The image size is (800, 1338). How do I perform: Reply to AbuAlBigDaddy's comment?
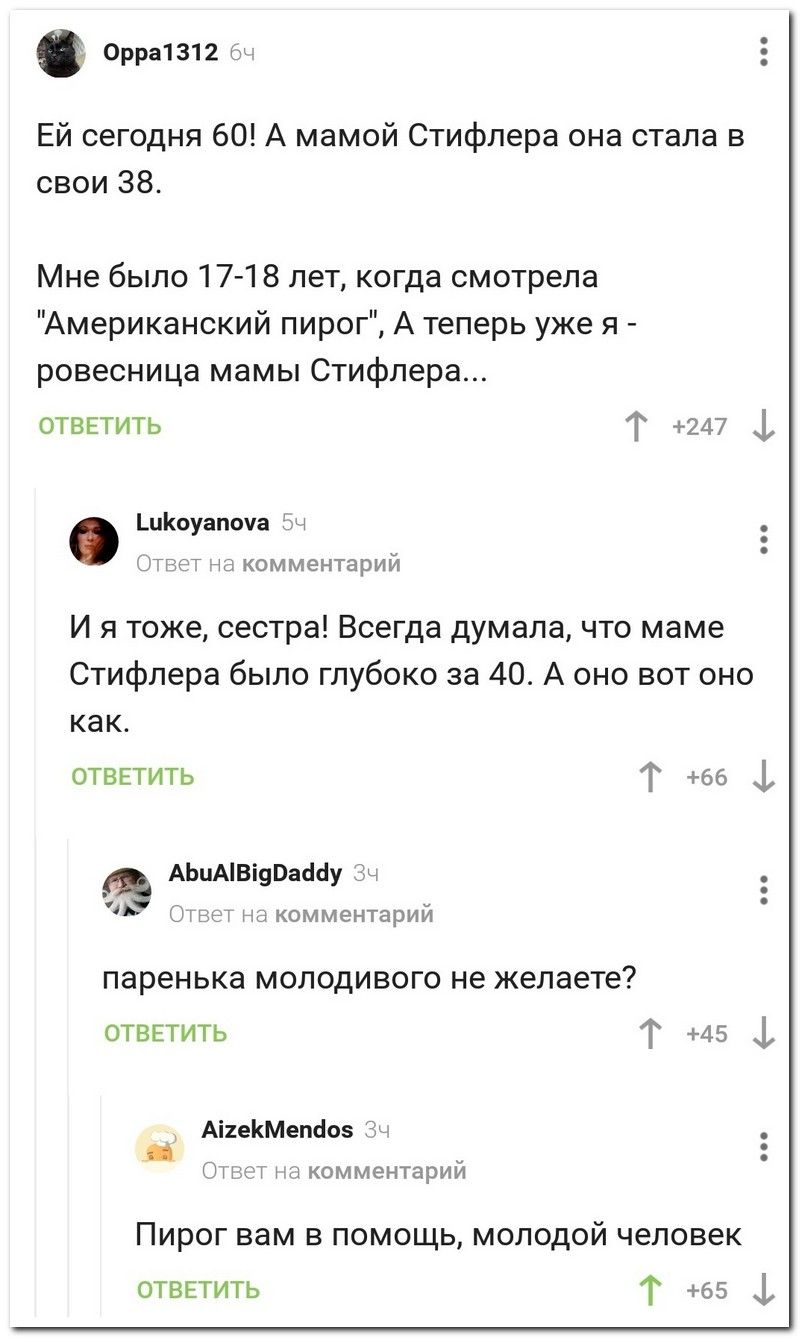166,1033
